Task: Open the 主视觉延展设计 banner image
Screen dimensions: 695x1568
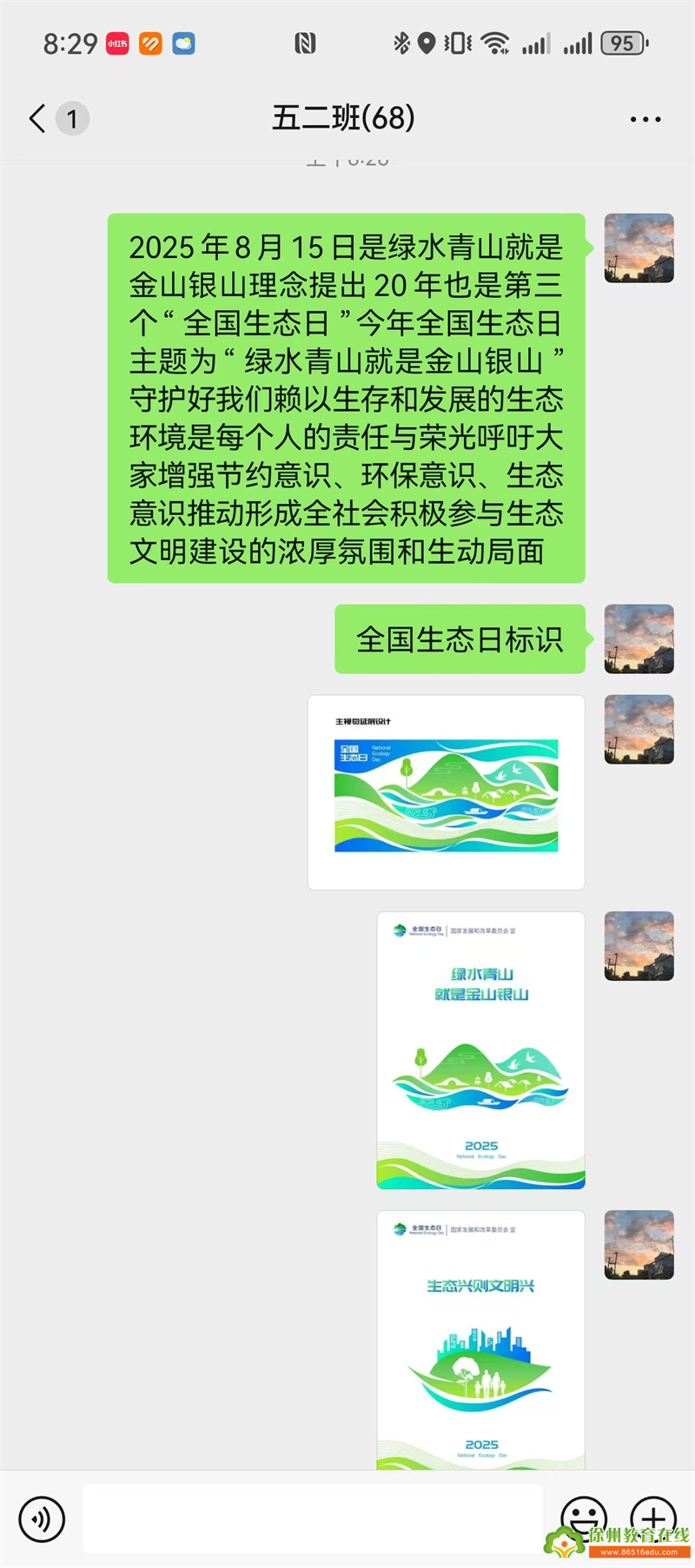Action: point(446,792)
